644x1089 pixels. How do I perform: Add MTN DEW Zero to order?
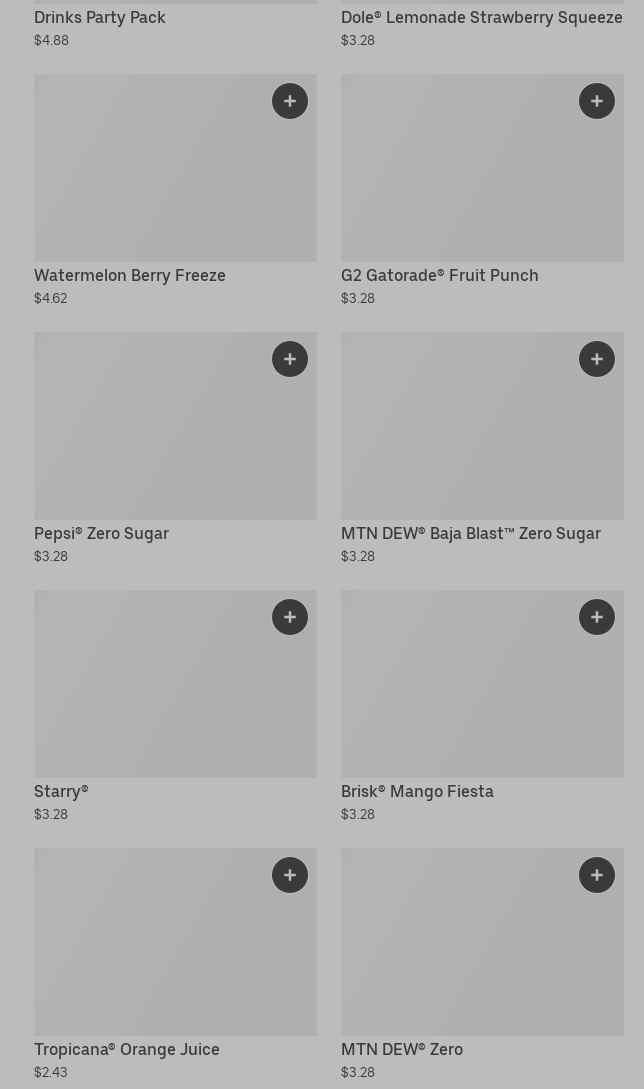coord(597,875)
